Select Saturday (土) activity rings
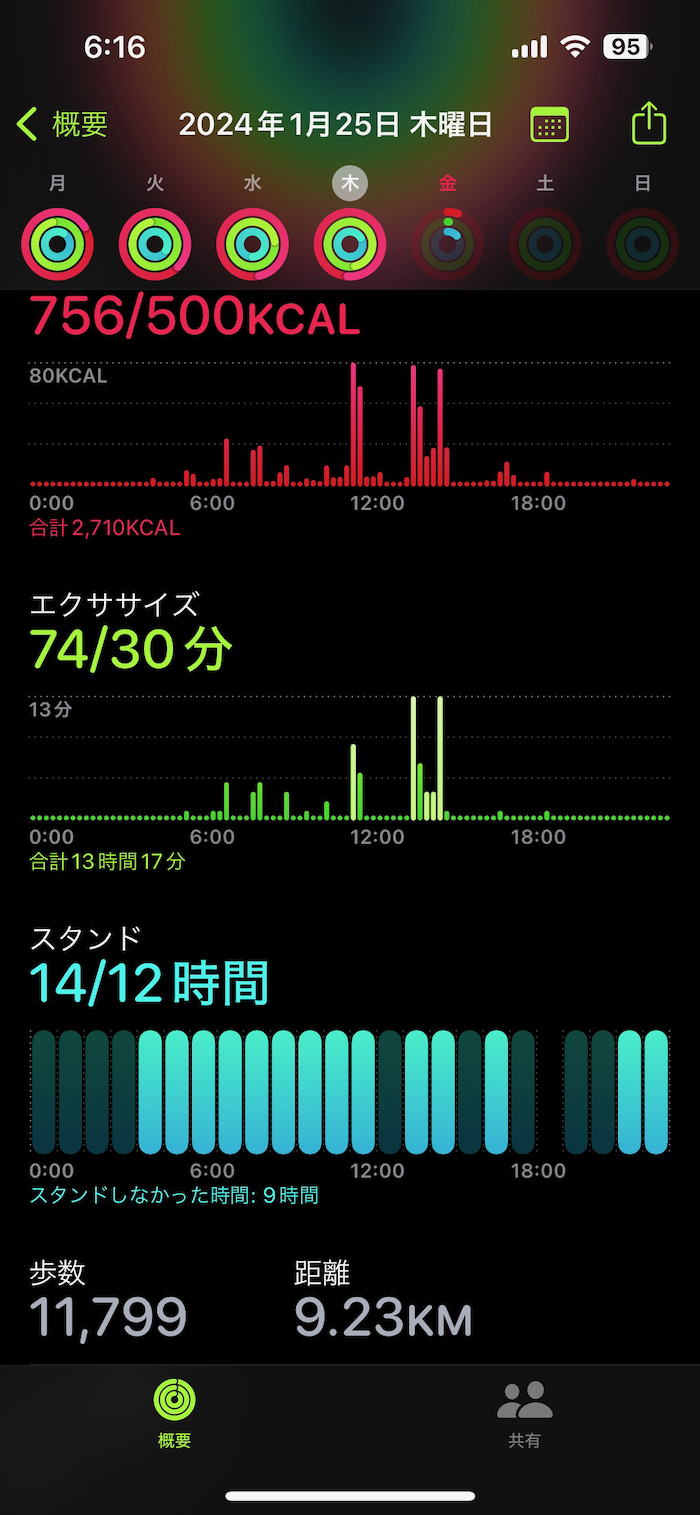 coord(545,243)
